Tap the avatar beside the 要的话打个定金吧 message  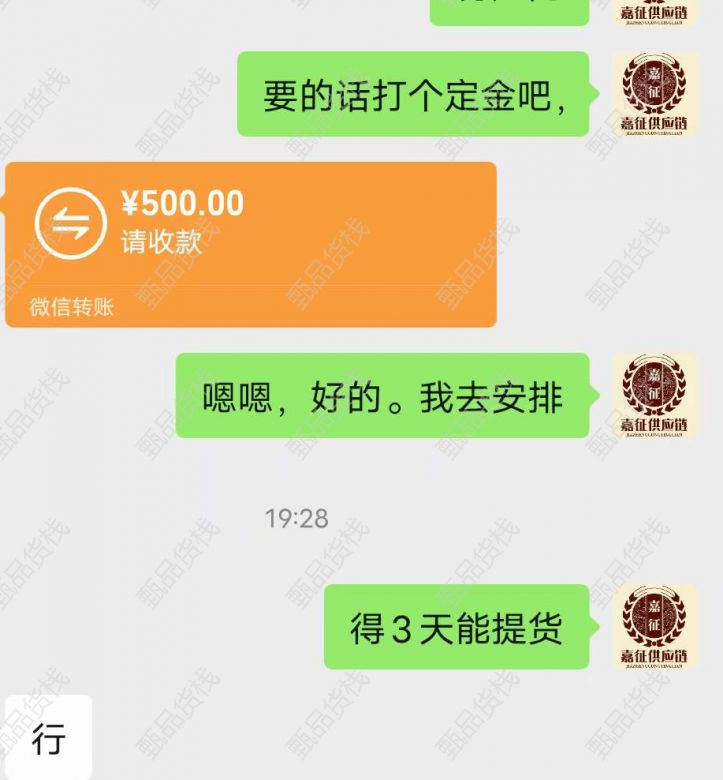pos(655,94)
